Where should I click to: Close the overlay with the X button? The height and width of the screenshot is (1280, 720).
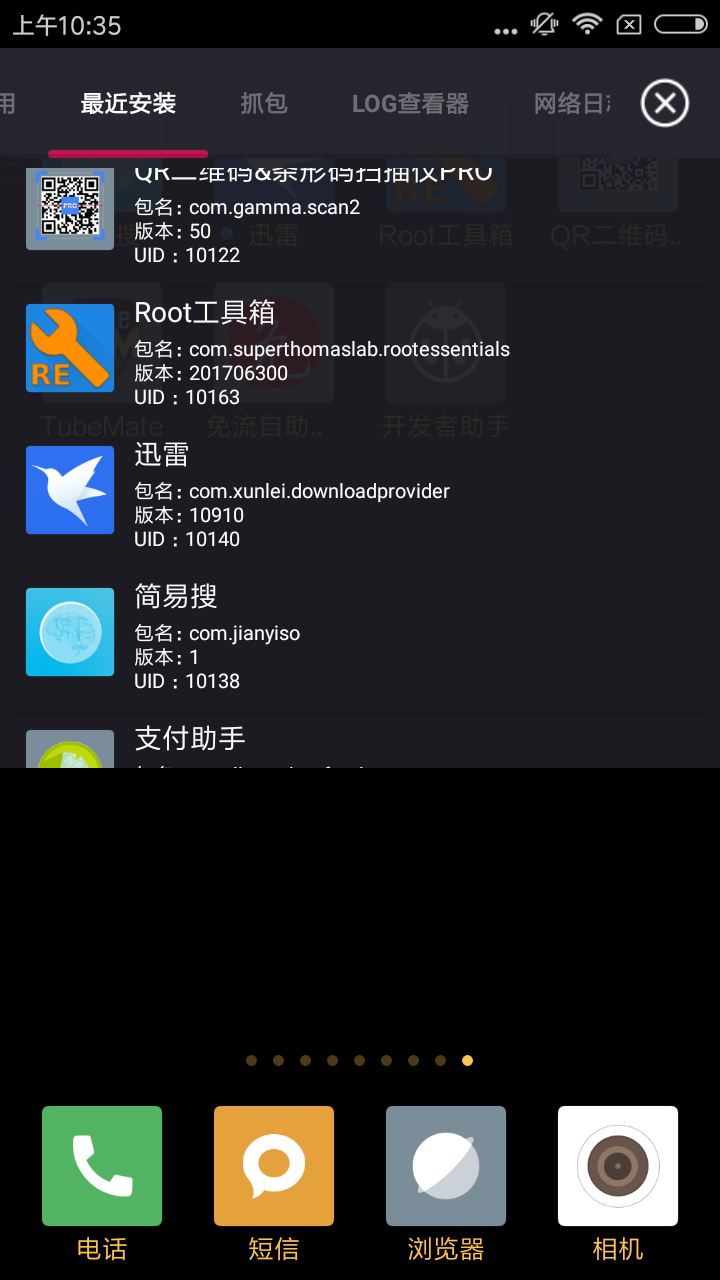click(x=665, y=103)
